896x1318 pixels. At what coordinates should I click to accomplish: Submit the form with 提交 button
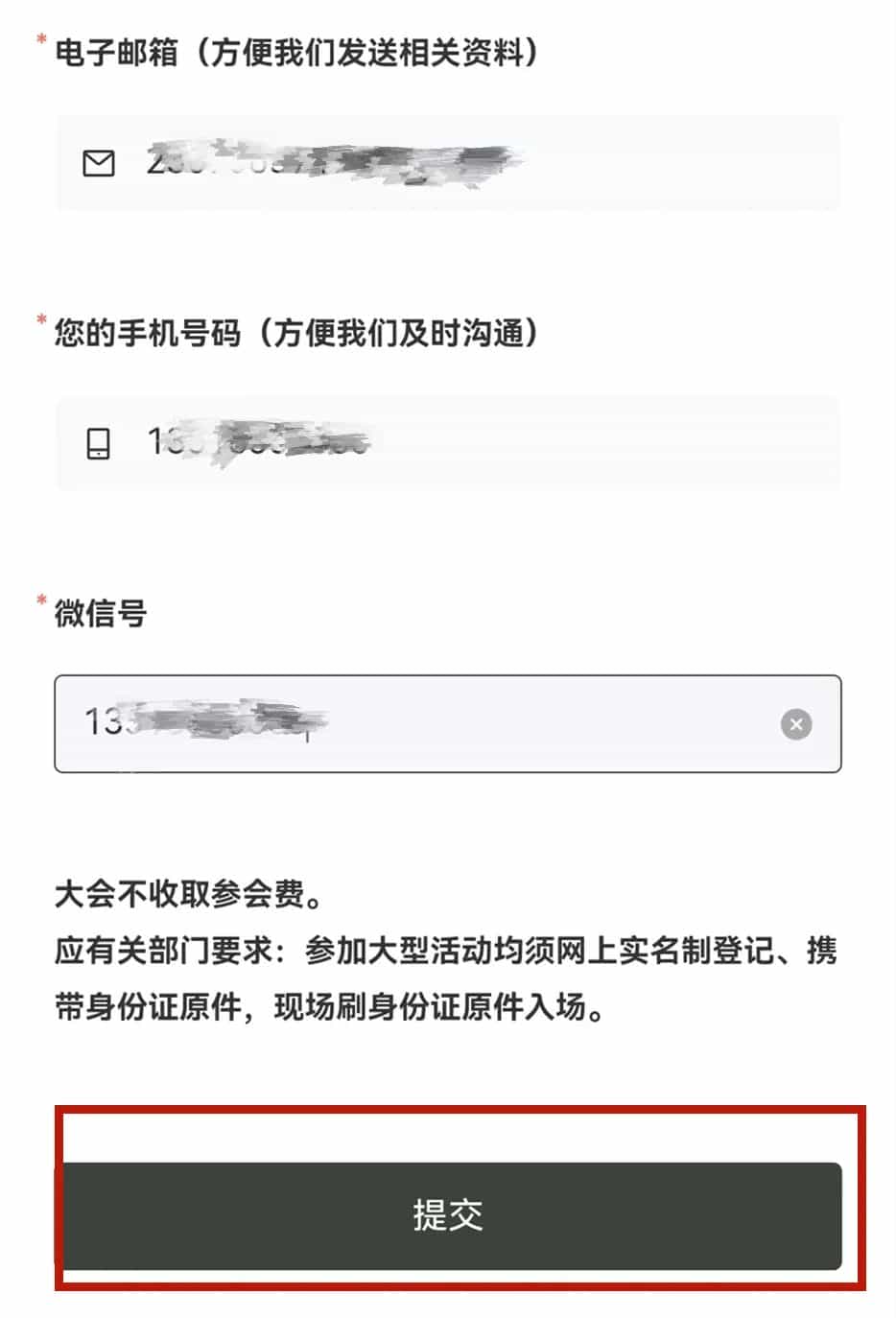pyautogui.click(x=448, y=1215)
